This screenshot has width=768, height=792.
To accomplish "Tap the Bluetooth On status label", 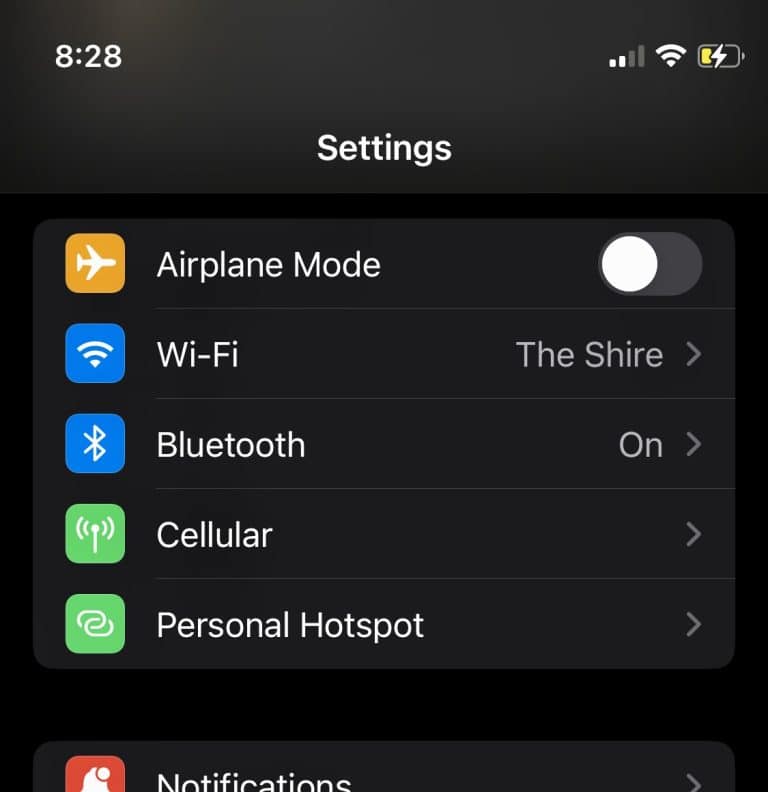I will coord(640,444).
